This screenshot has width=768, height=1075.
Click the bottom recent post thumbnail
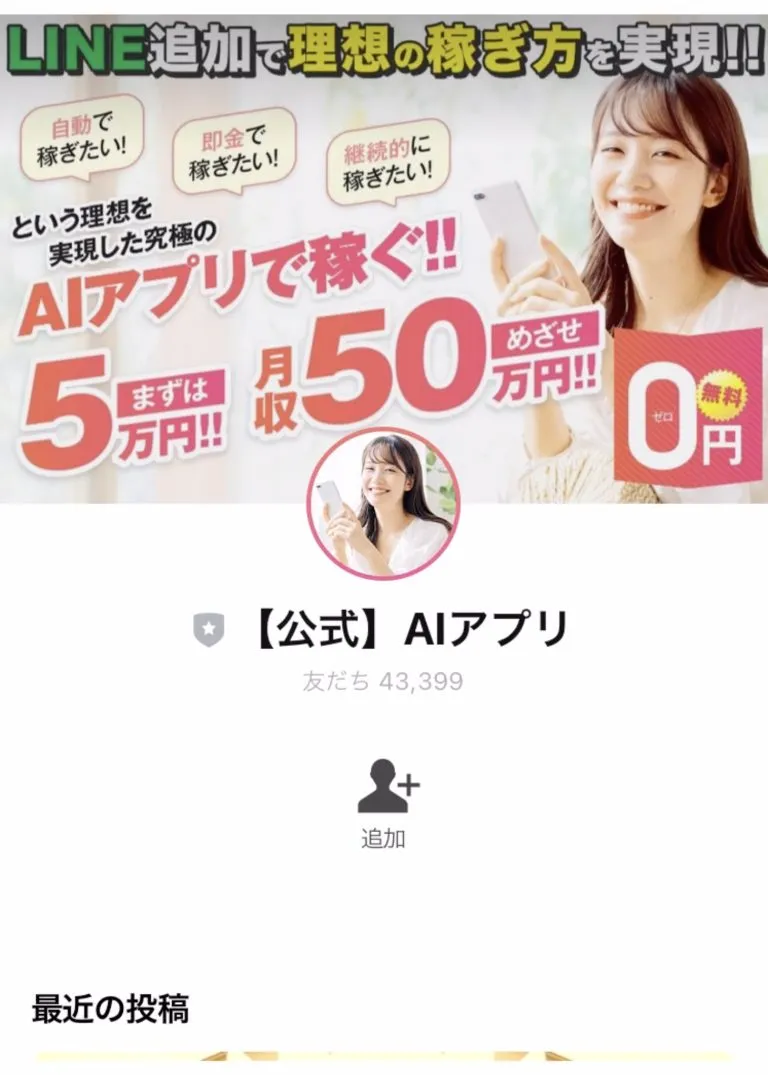[x=384, y=1068]
